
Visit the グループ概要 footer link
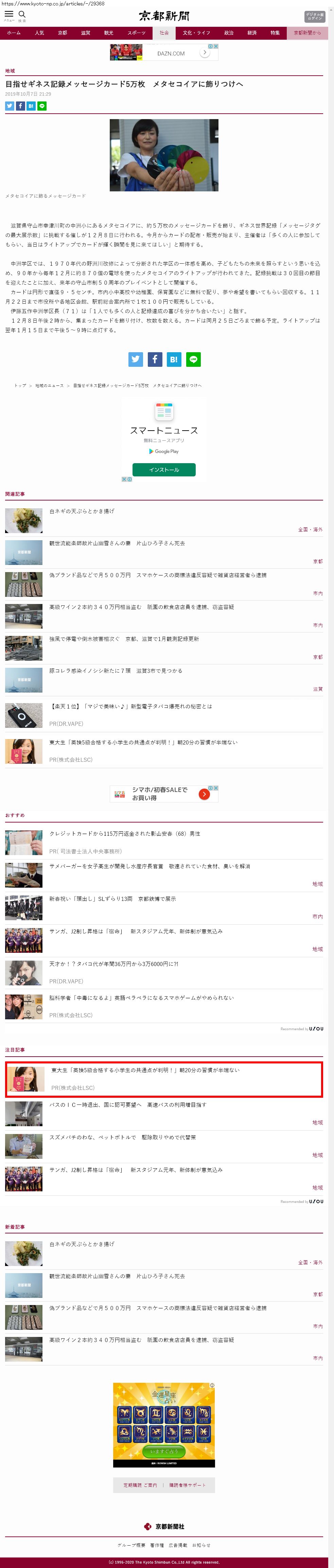(x=131, y=1545)
